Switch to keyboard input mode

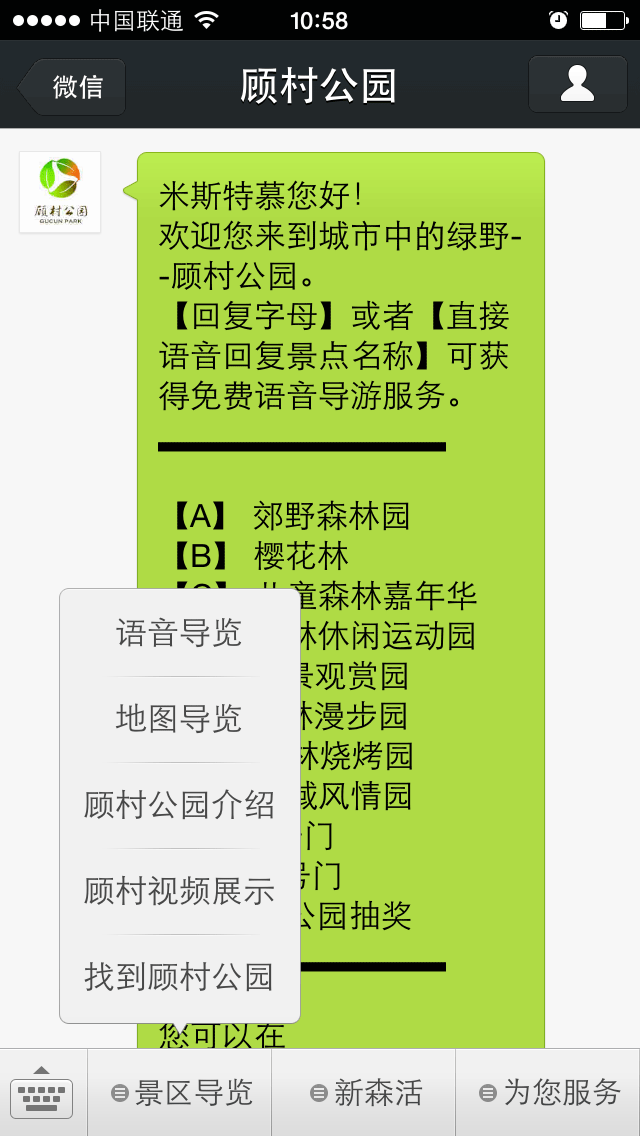[42, 1092]
